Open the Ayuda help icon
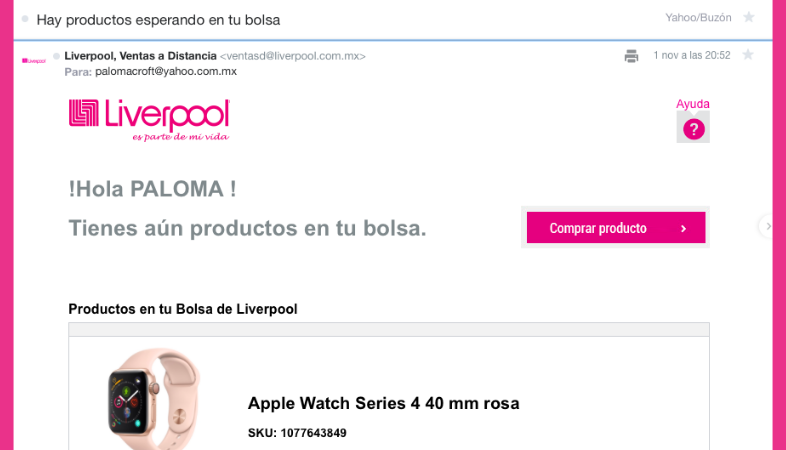Viewport: 786px width, 450px height. coord(693,128)
